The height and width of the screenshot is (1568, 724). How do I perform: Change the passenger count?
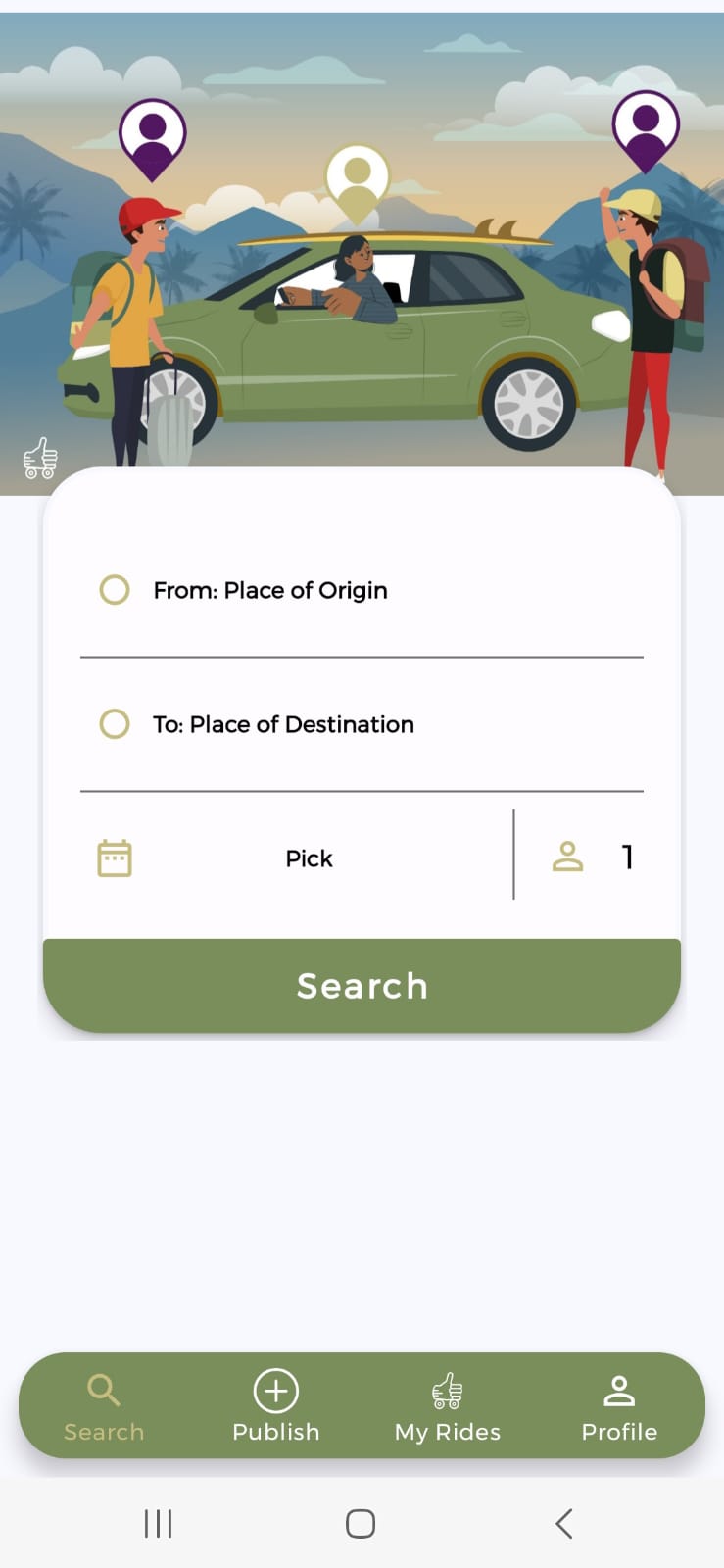596,857
